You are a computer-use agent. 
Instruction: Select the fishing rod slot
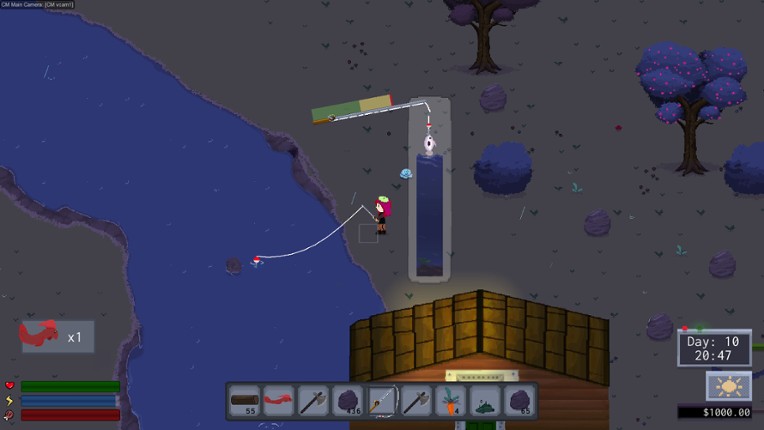[x=381, y=401]
